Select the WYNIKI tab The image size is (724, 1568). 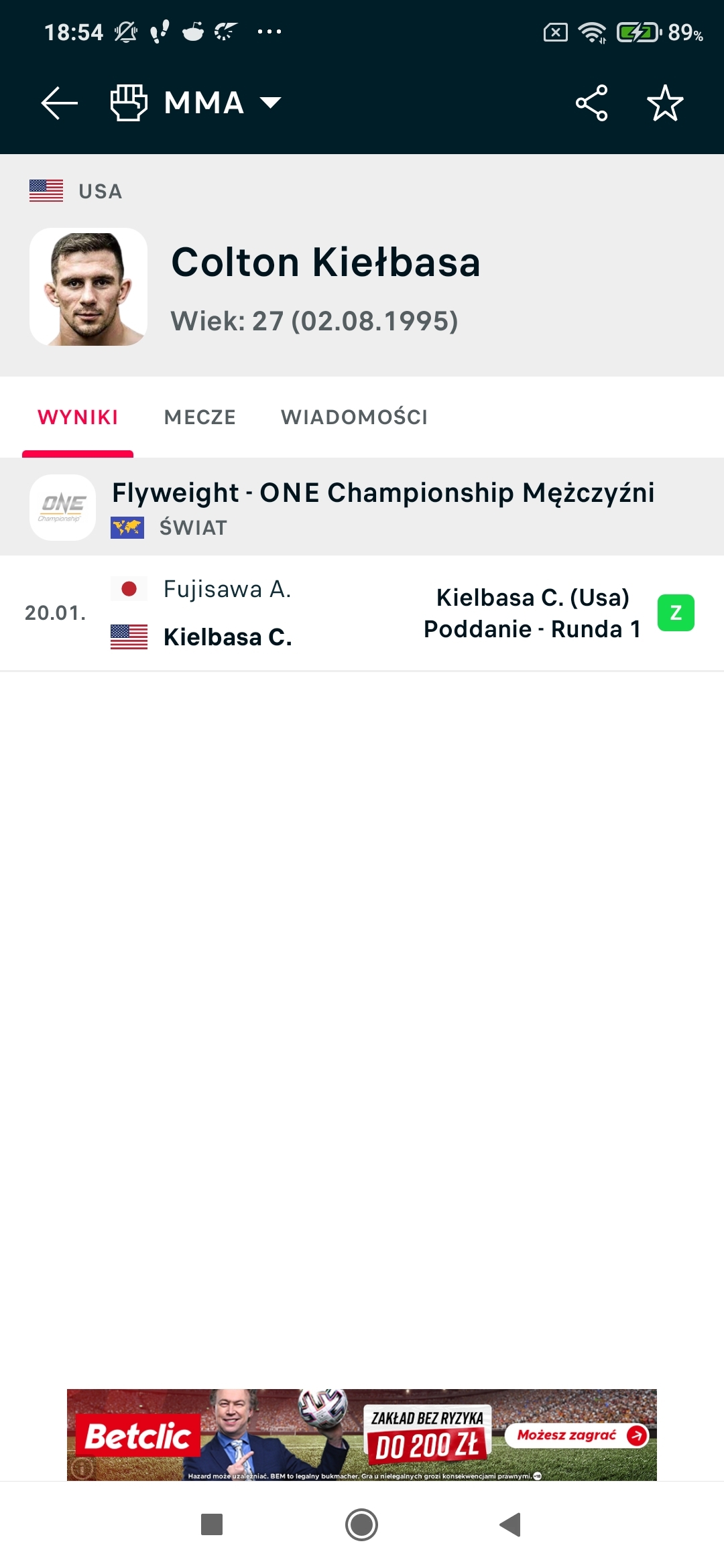tap(78, 417)
